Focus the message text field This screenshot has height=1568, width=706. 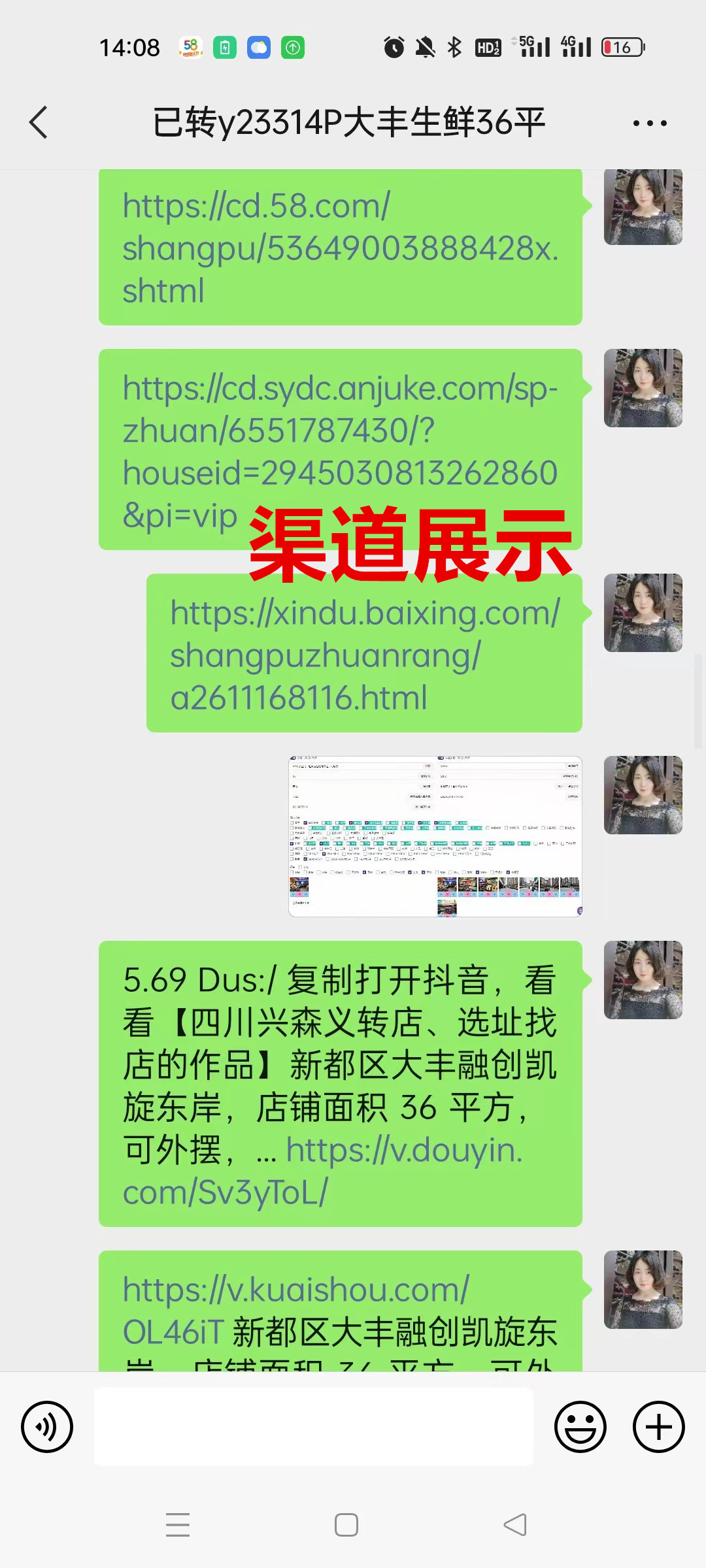(314, 1427)
